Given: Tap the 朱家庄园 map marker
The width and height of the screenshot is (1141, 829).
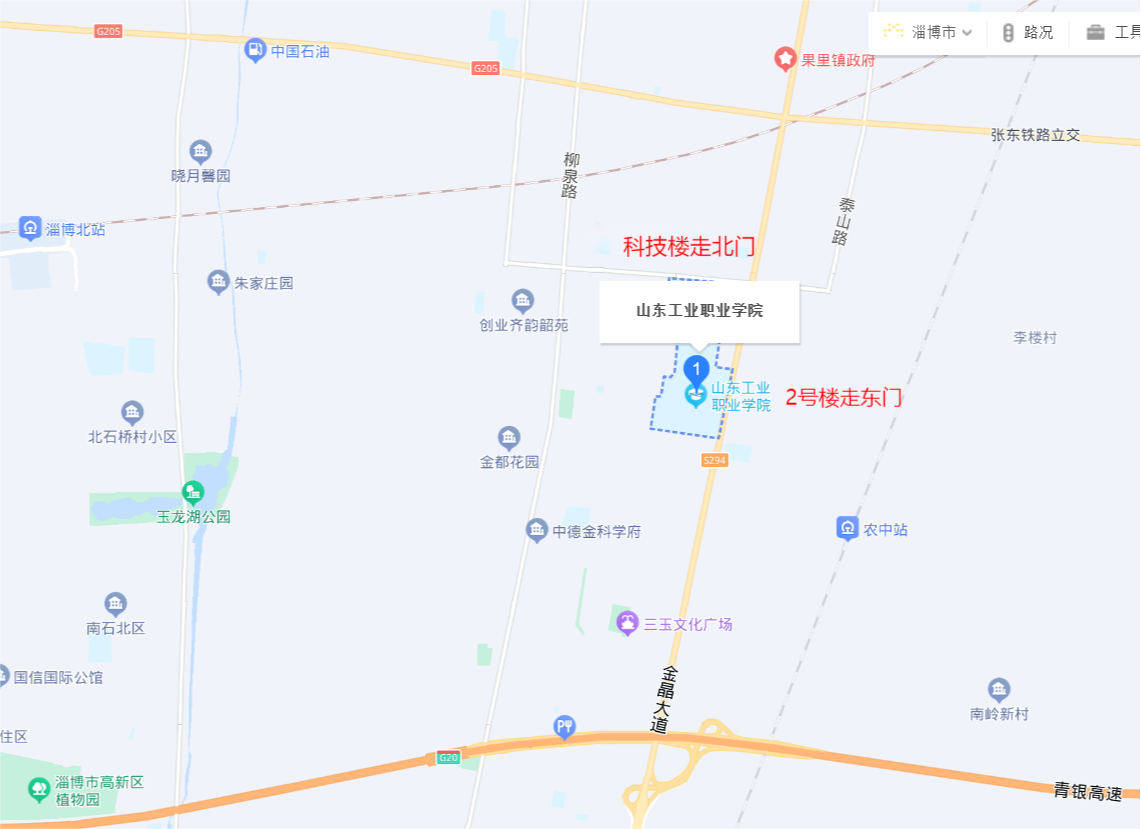Looking at the screenshot, I should 218,282.
